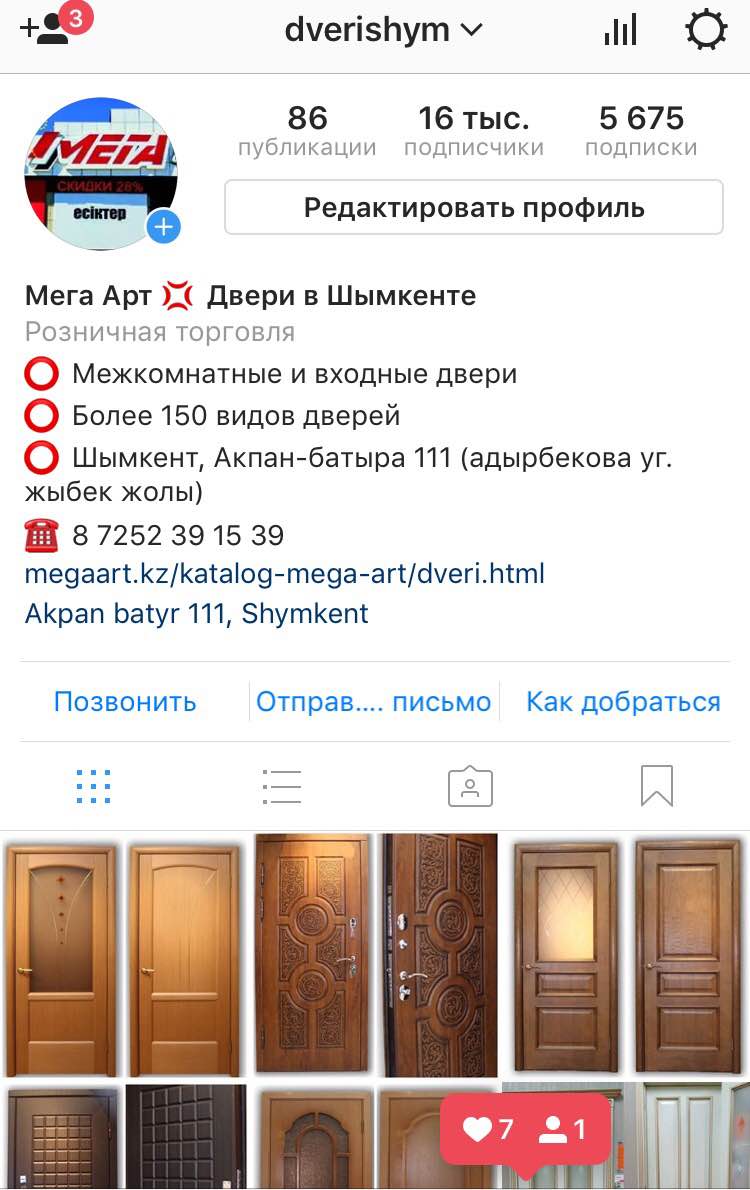Tap Отправ.... письмо email button

(373, 702)
